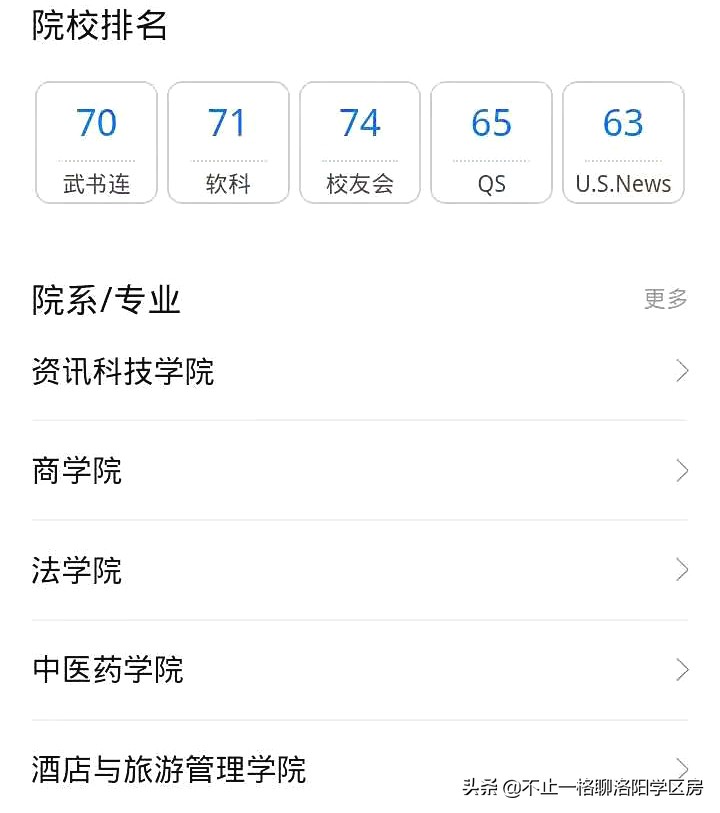Click the 院校排名 section header

click(x=100, y=28)
